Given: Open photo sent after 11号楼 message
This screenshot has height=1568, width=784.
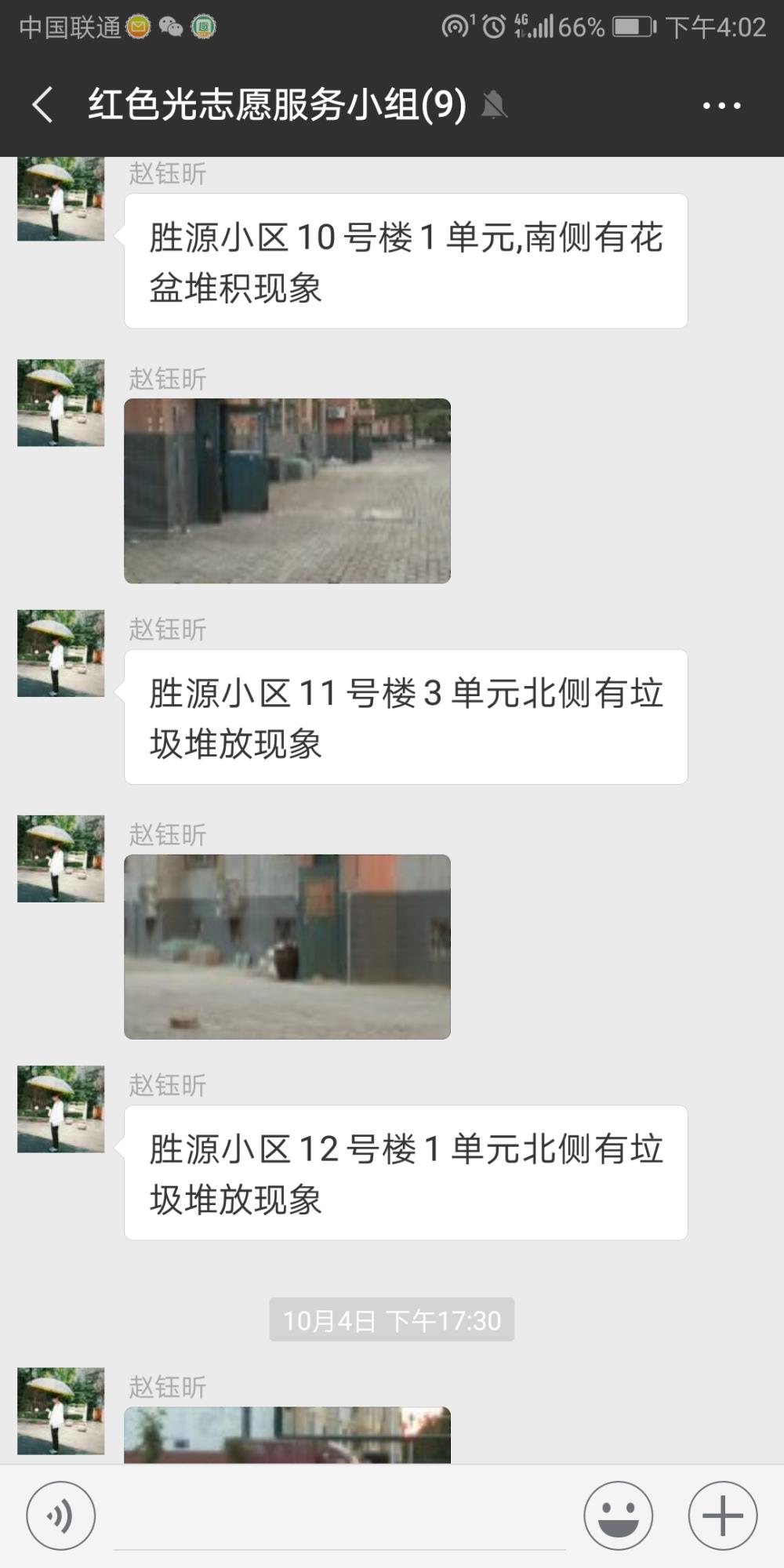Looking at the screenshot, I should [x=287, y=947].
